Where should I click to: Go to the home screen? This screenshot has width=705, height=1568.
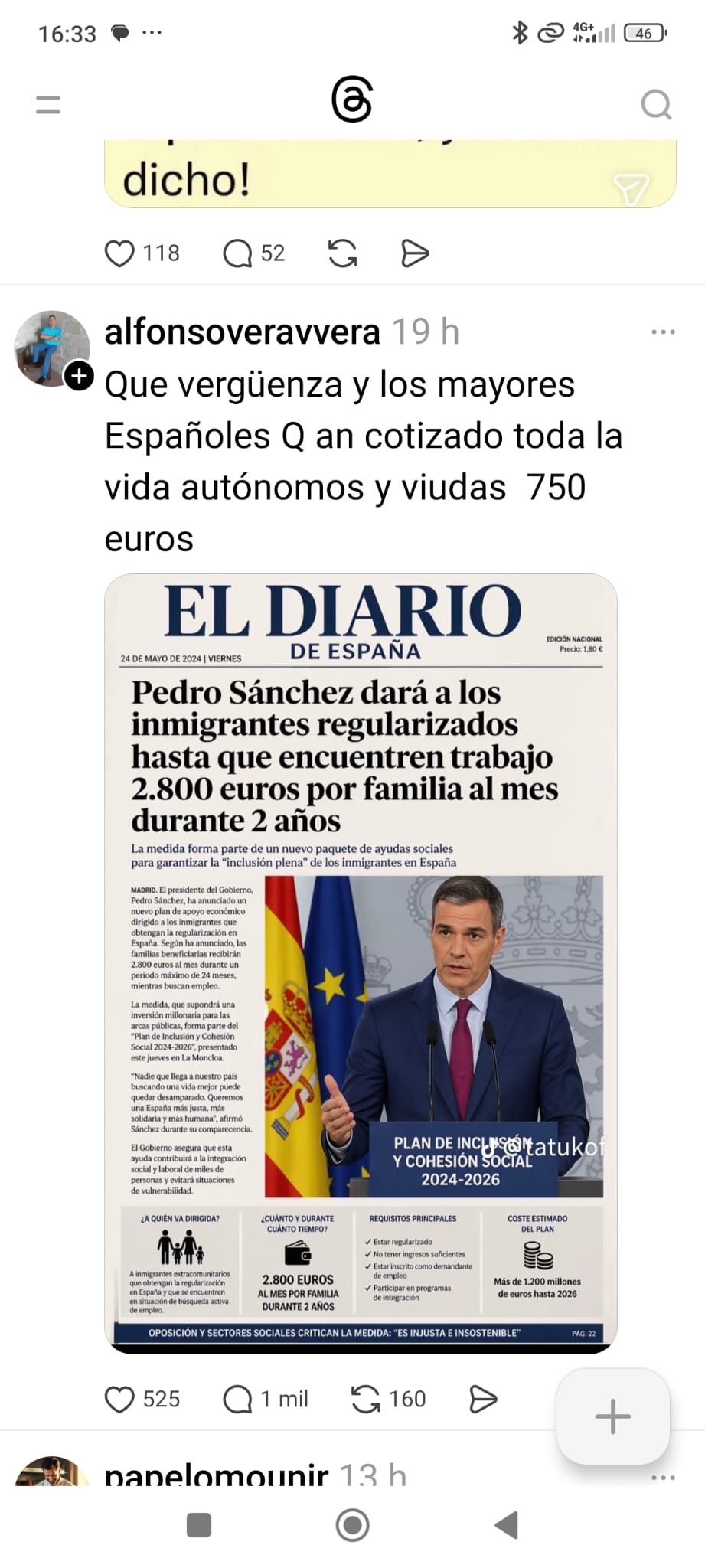[x=352, y=1525]
